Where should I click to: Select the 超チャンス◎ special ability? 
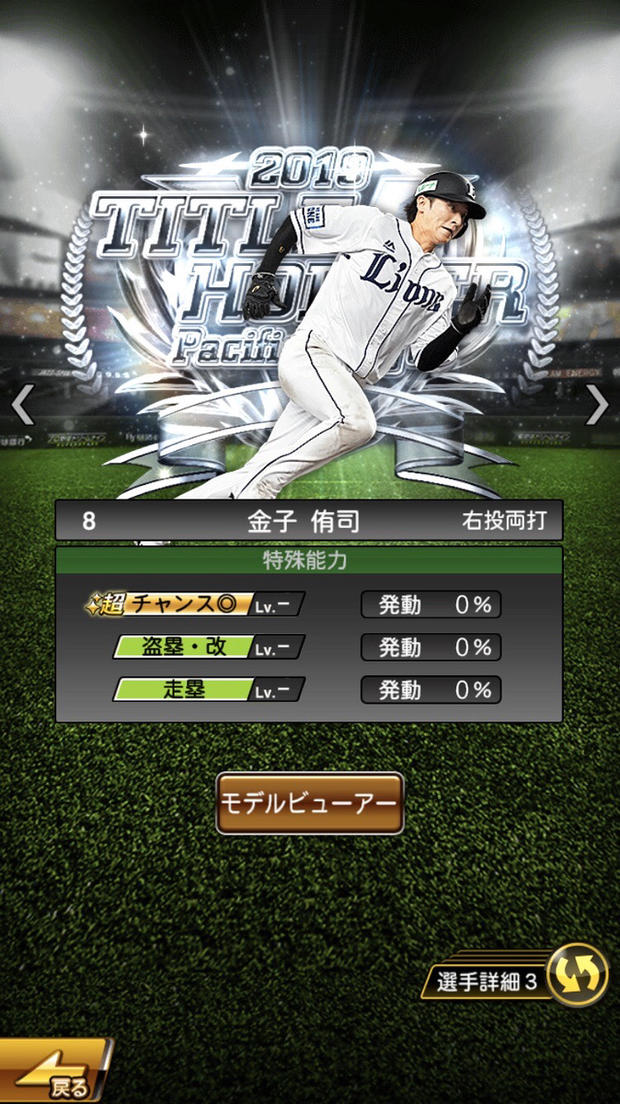(x=195, y=604)
